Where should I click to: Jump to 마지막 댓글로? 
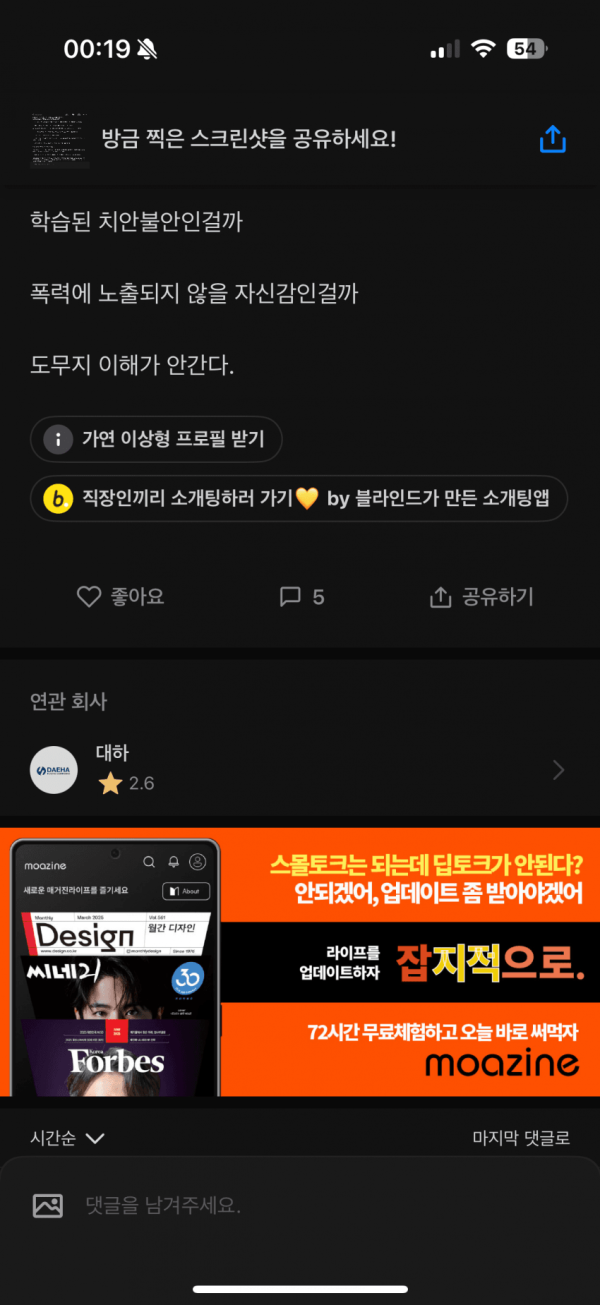pos(520,1138)
